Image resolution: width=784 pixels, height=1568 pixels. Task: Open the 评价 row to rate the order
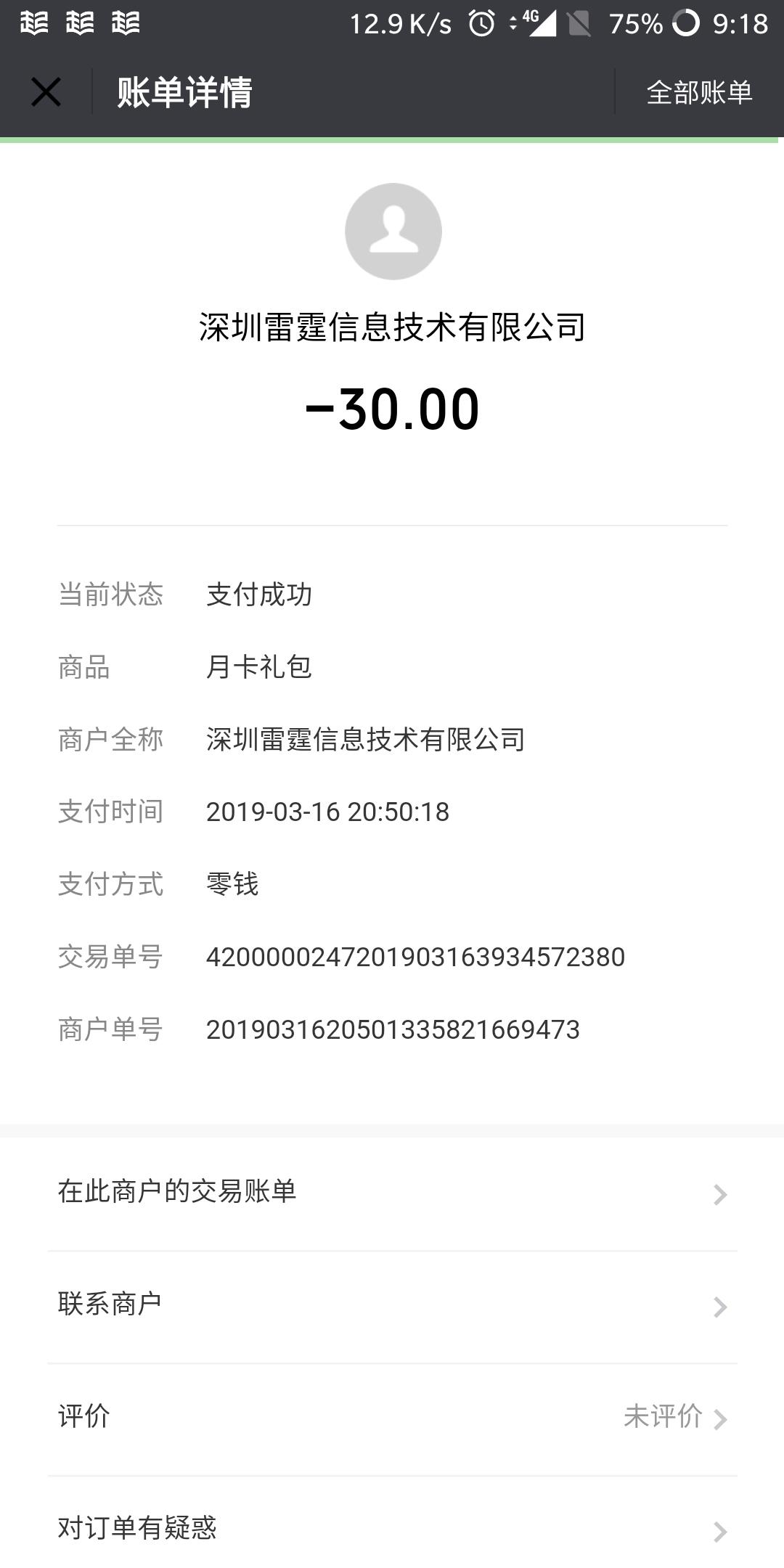click(392, 1418)
